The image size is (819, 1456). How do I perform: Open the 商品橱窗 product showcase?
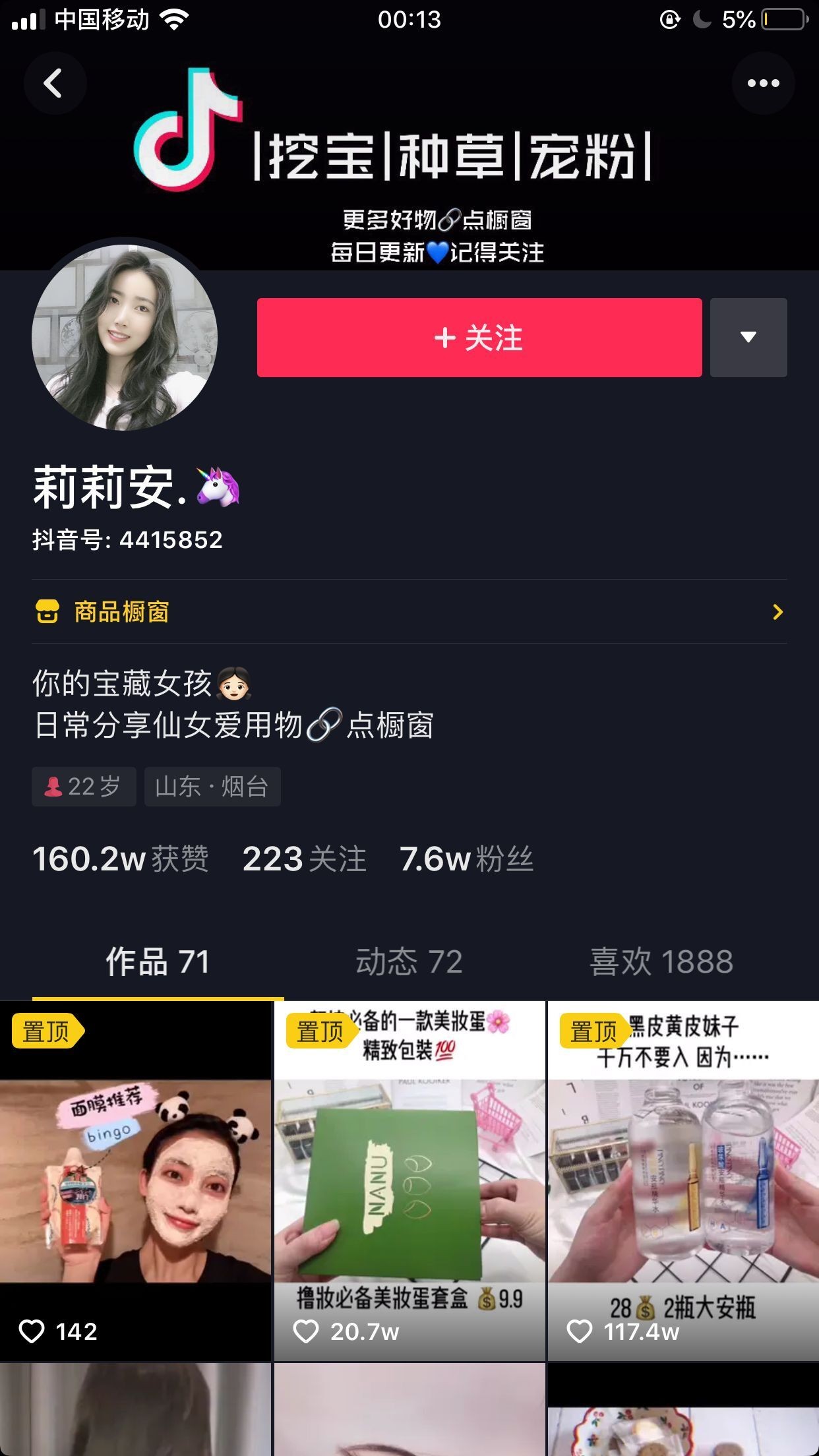point(409,612)
